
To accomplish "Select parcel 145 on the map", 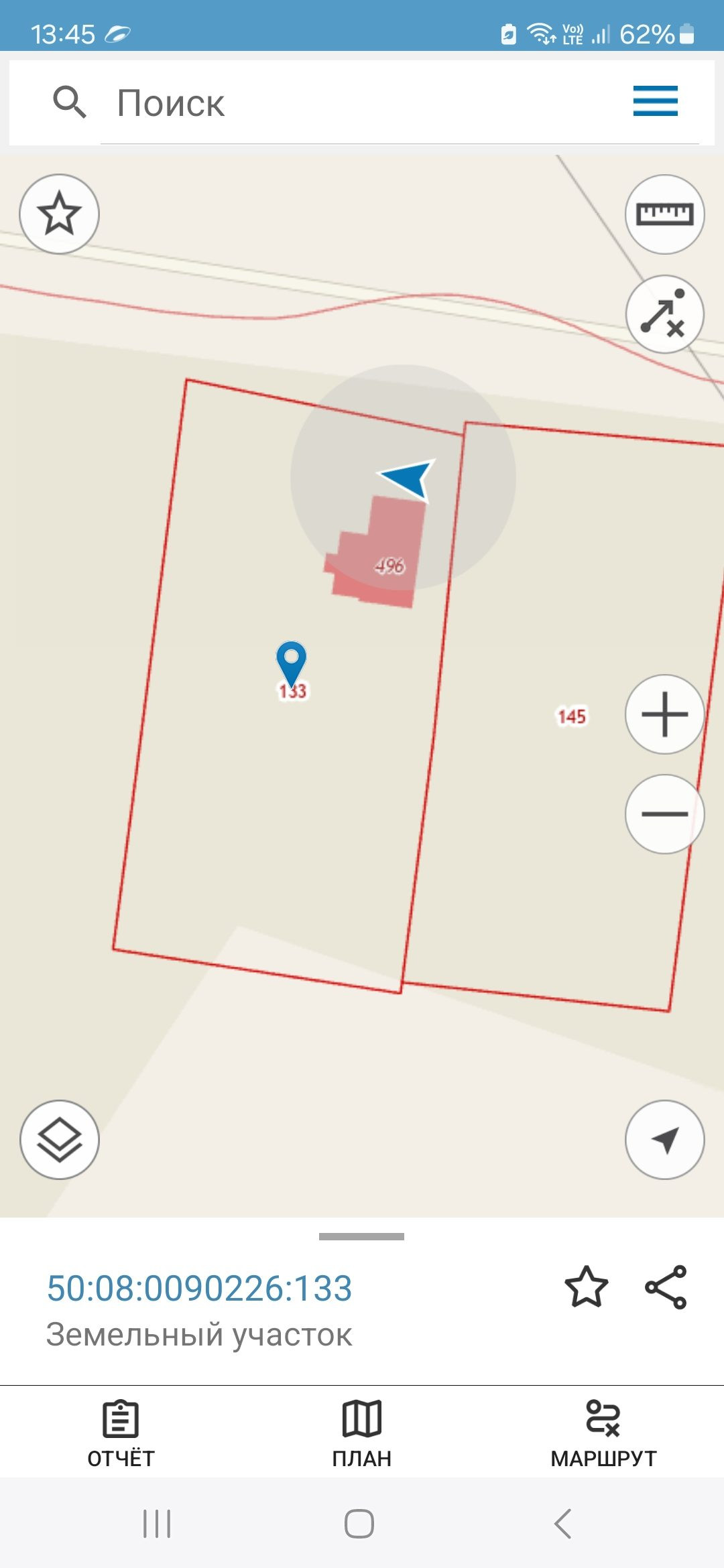I will click(571, 716).
